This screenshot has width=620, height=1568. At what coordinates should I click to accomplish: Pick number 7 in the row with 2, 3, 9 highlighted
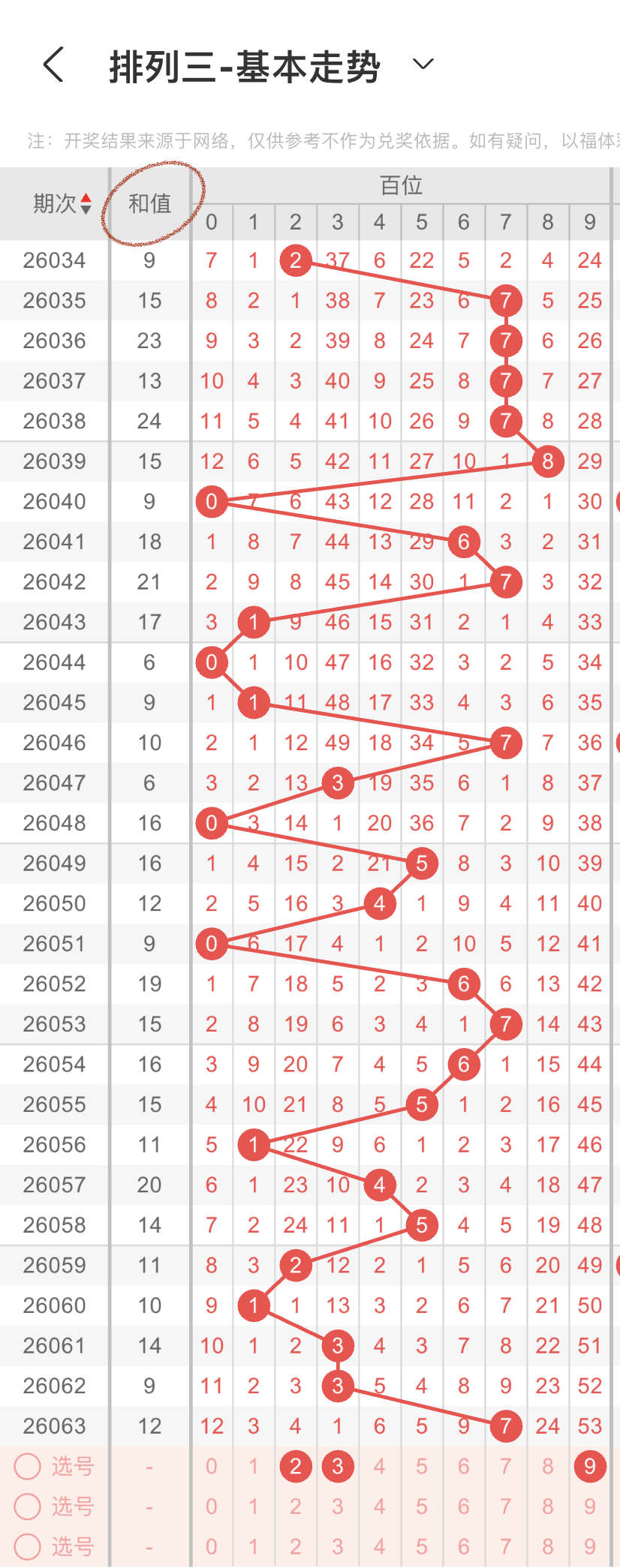click(x=506, y=1466)
